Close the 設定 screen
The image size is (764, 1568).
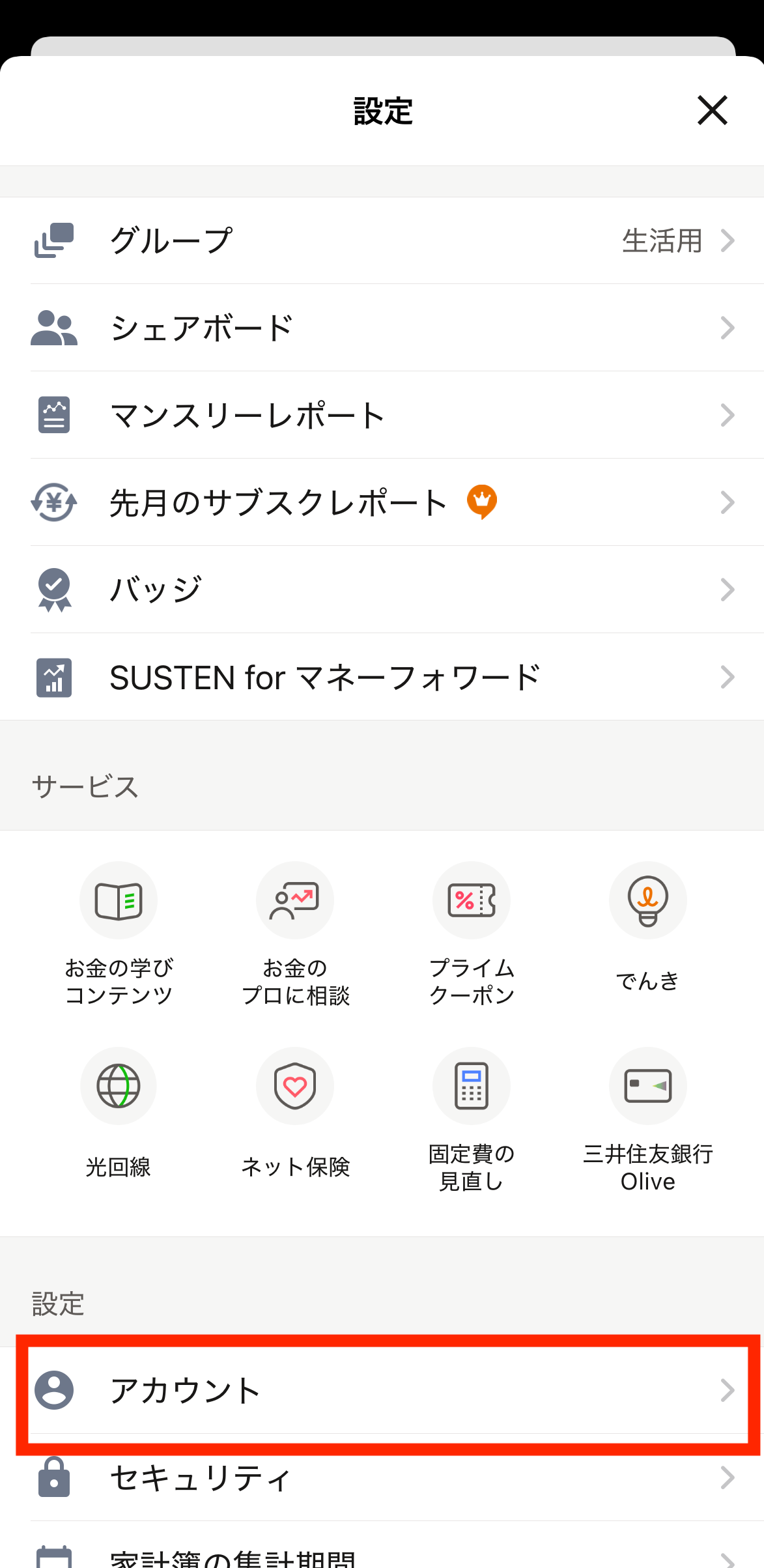point(712,110)
